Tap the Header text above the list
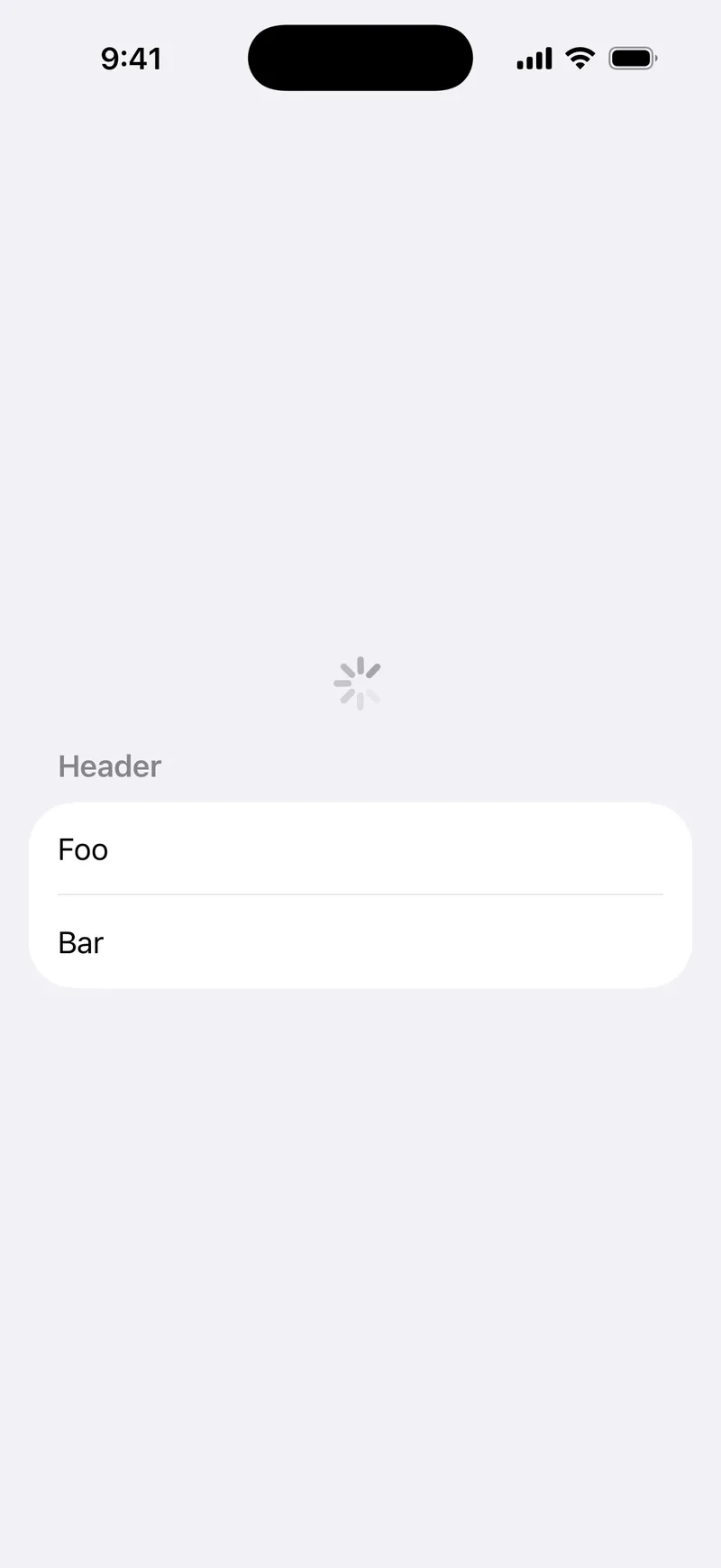The image size is (721, 1568). pyautogui.click(x=109, y=766)
